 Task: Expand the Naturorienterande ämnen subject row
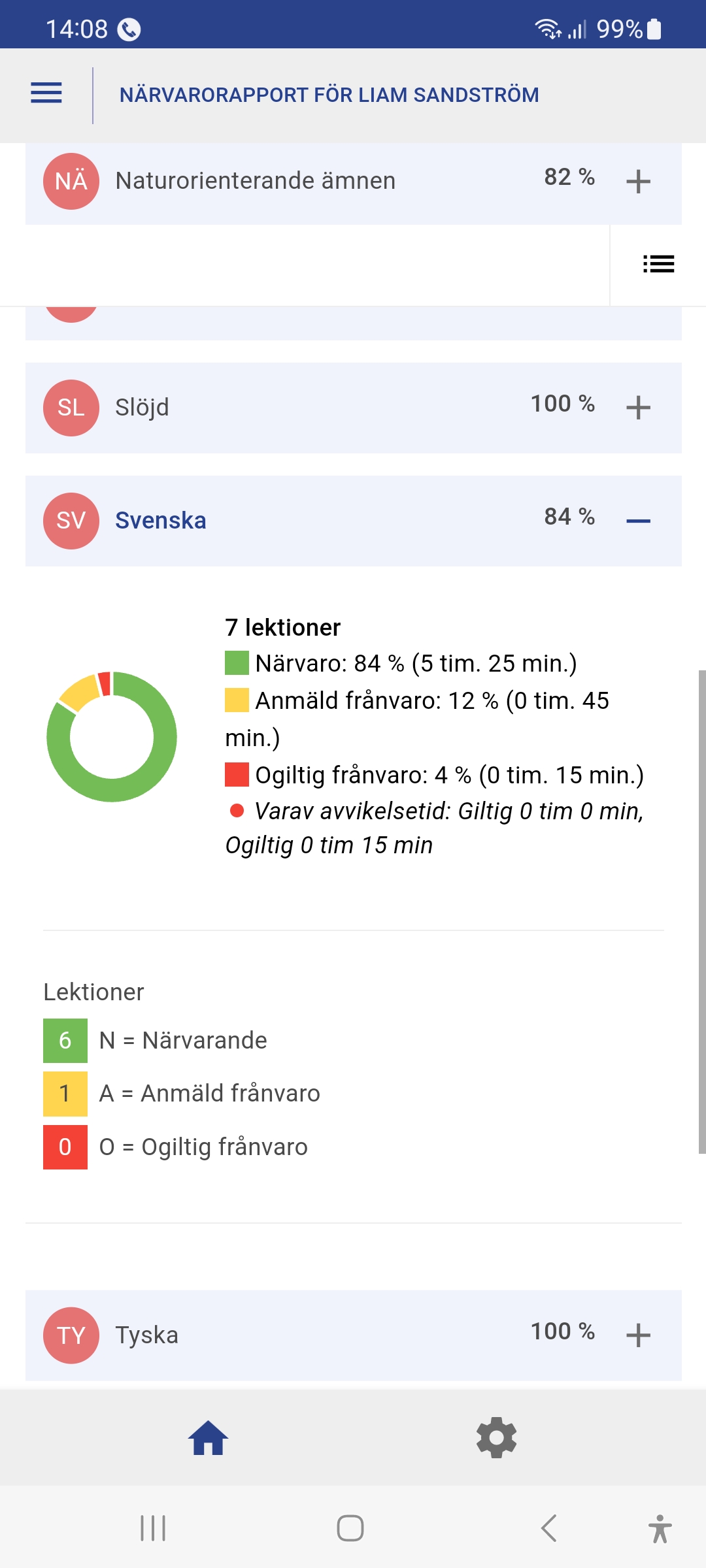point(638,182)
